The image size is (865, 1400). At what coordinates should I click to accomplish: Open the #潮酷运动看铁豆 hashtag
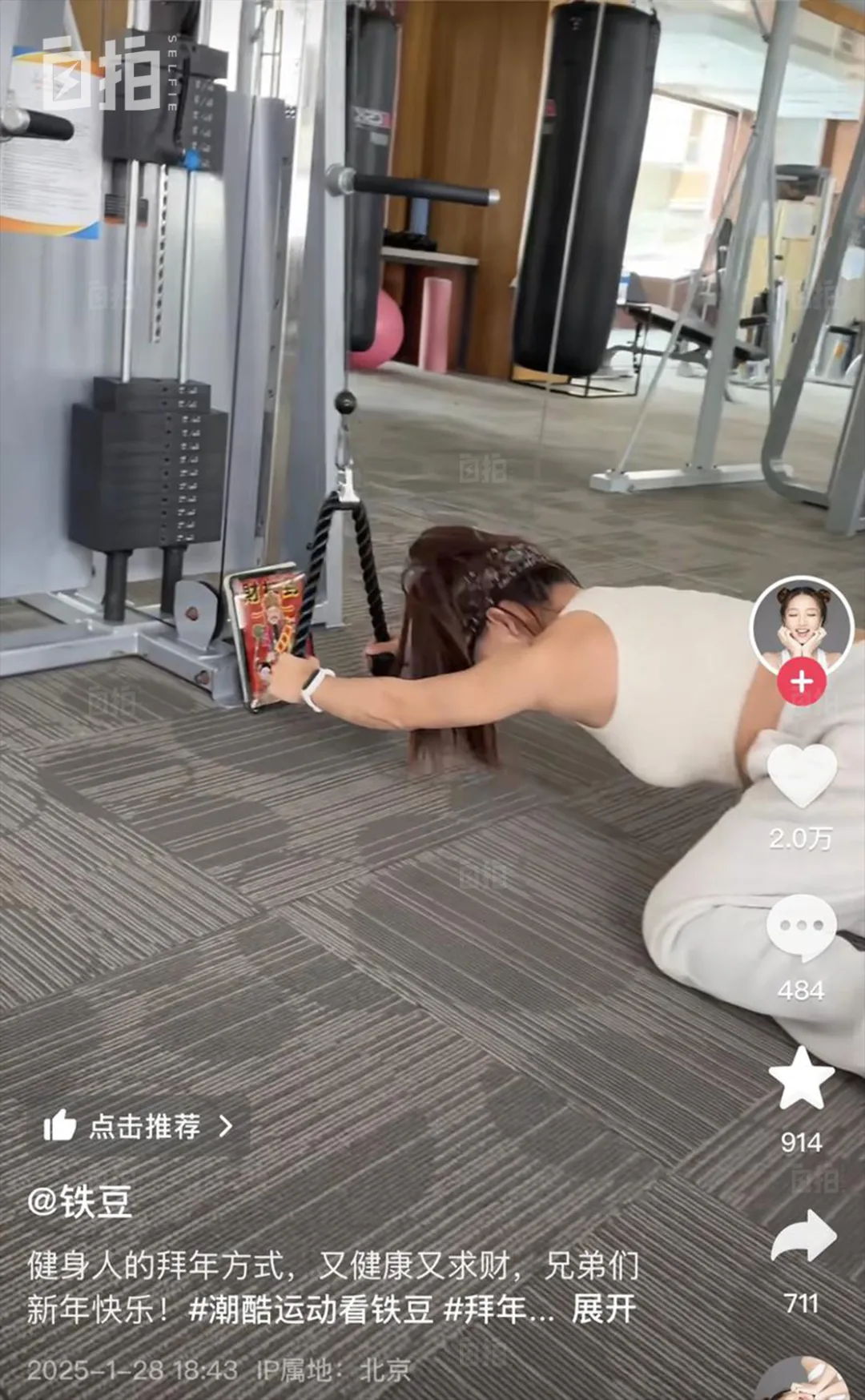coord(311,1309)
